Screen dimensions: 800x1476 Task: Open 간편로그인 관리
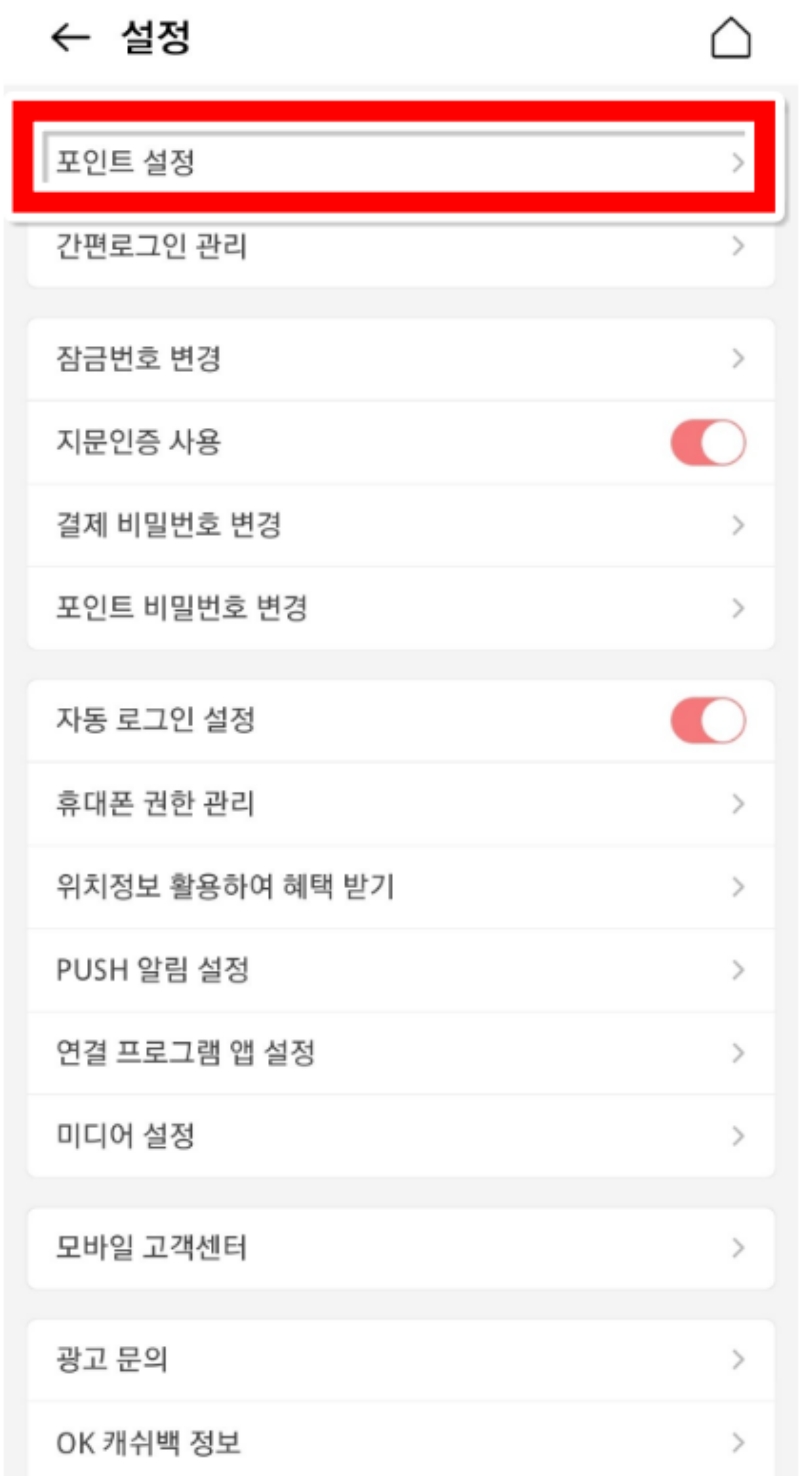click(400, 246)
